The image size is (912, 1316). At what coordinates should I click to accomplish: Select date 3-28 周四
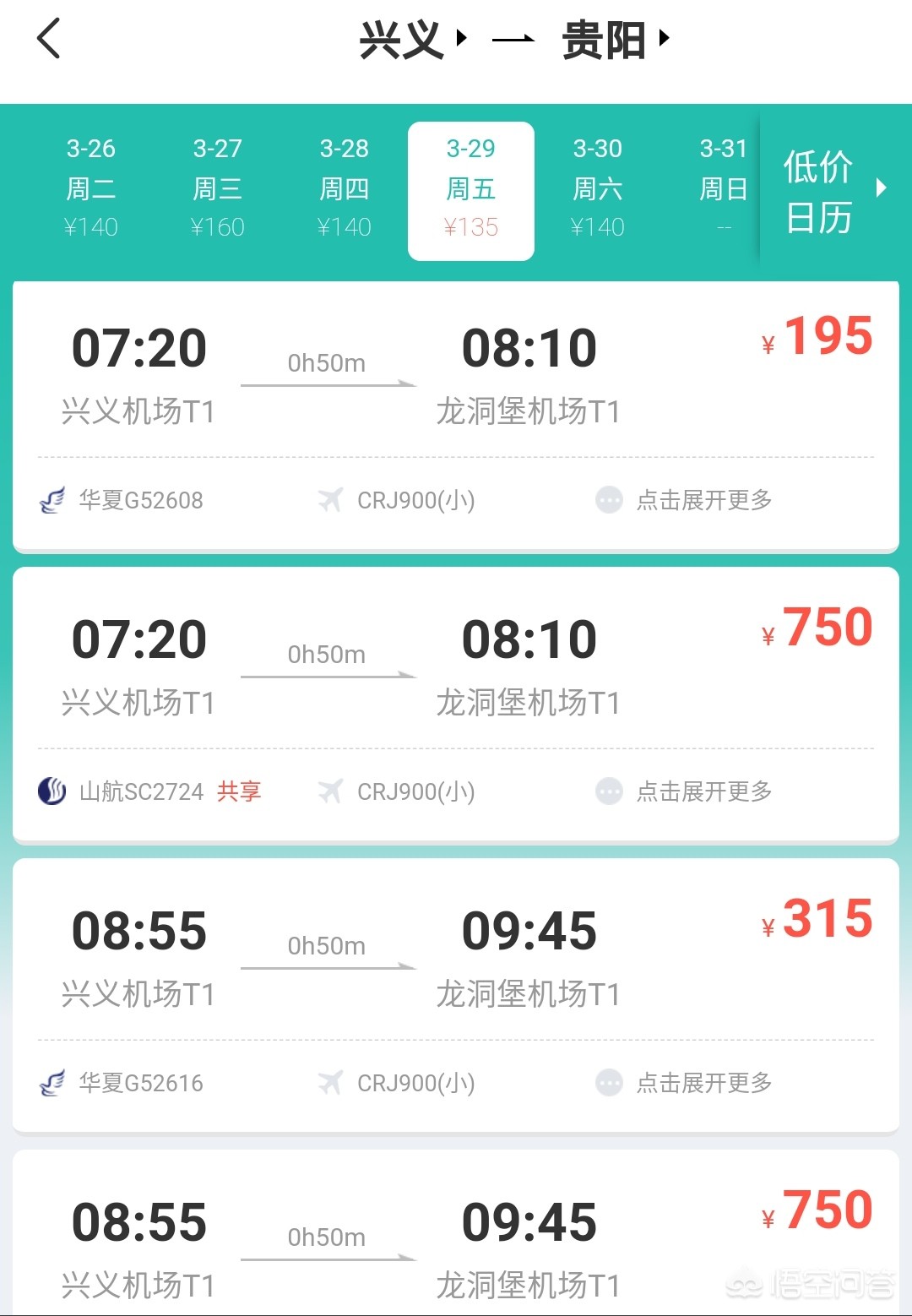point(345,188)
